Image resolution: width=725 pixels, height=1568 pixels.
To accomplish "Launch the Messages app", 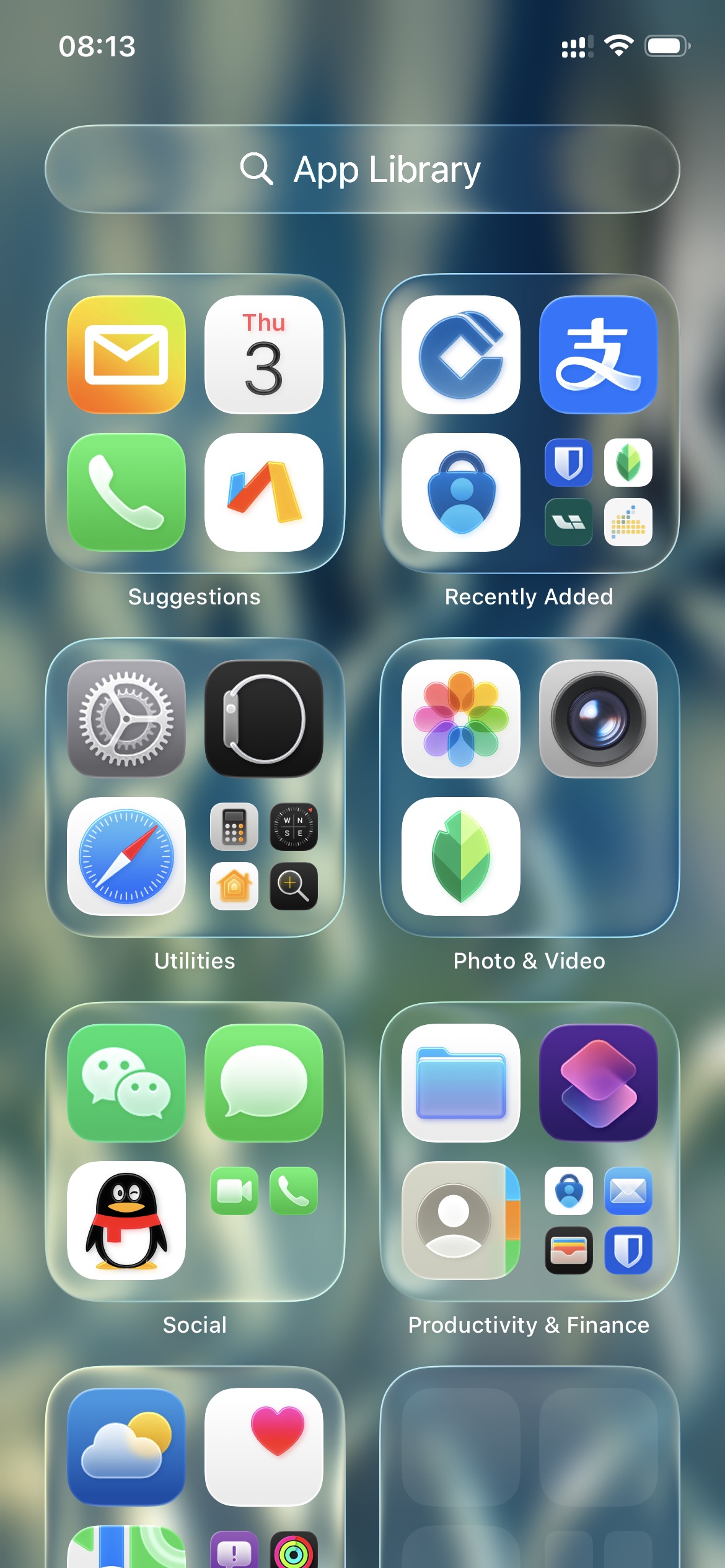I will pyautogui.click(x=263, y=1083).
